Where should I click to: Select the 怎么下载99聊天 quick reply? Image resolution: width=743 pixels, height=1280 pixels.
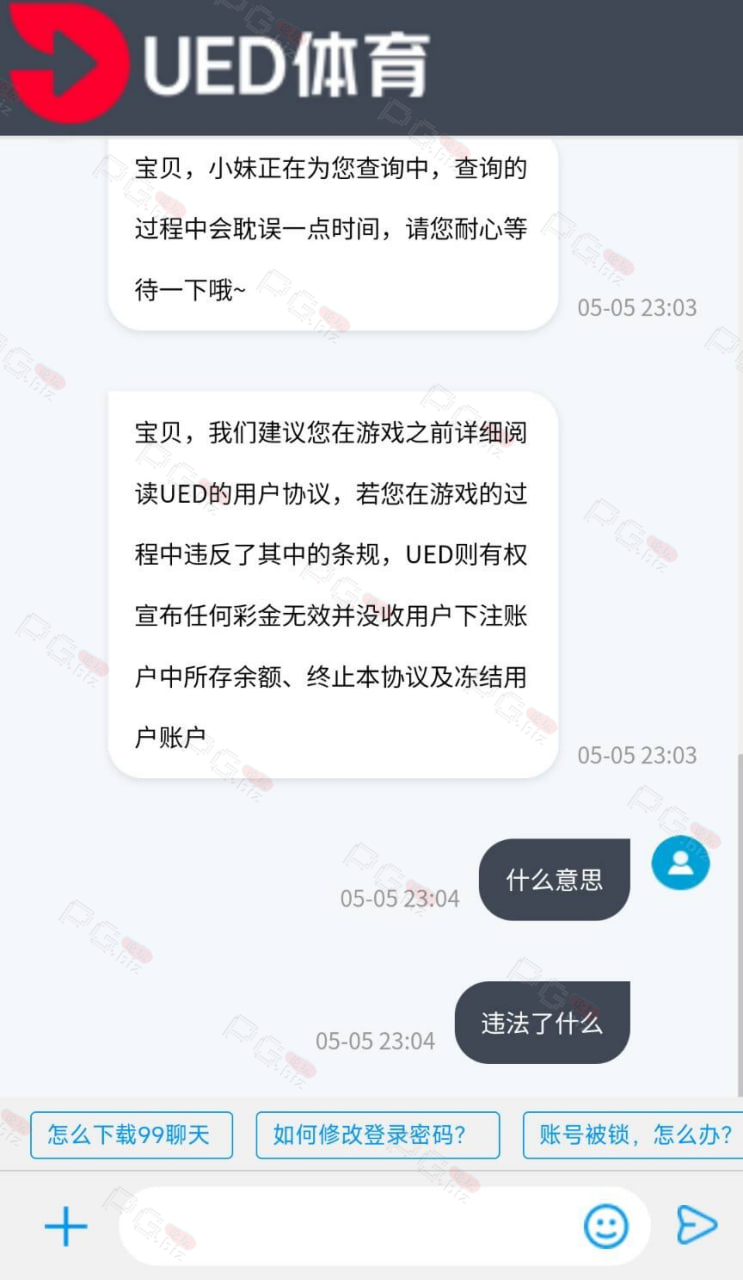tap(131, 1135)
